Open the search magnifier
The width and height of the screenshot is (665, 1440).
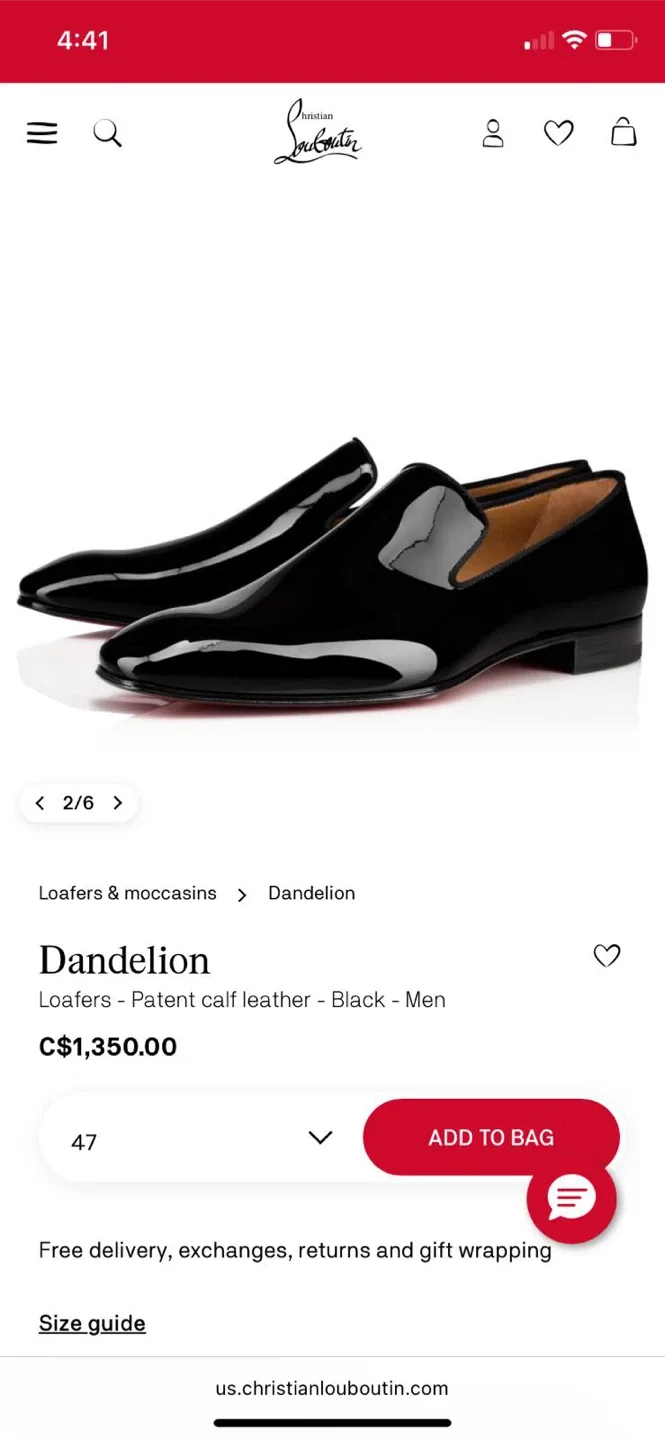[107, 133]
